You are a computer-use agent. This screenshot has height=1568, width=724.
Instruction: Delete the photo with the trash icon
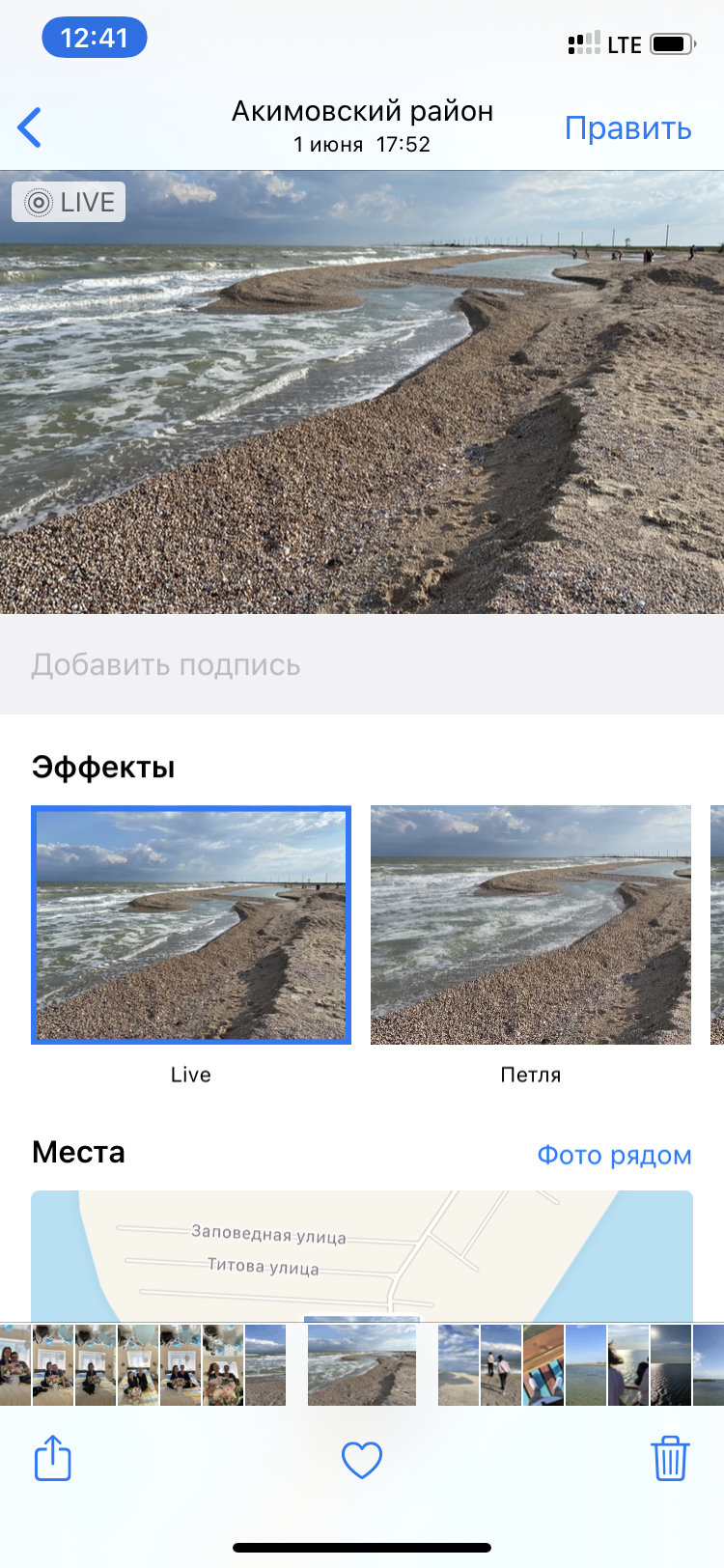(x=670, y=1458)
